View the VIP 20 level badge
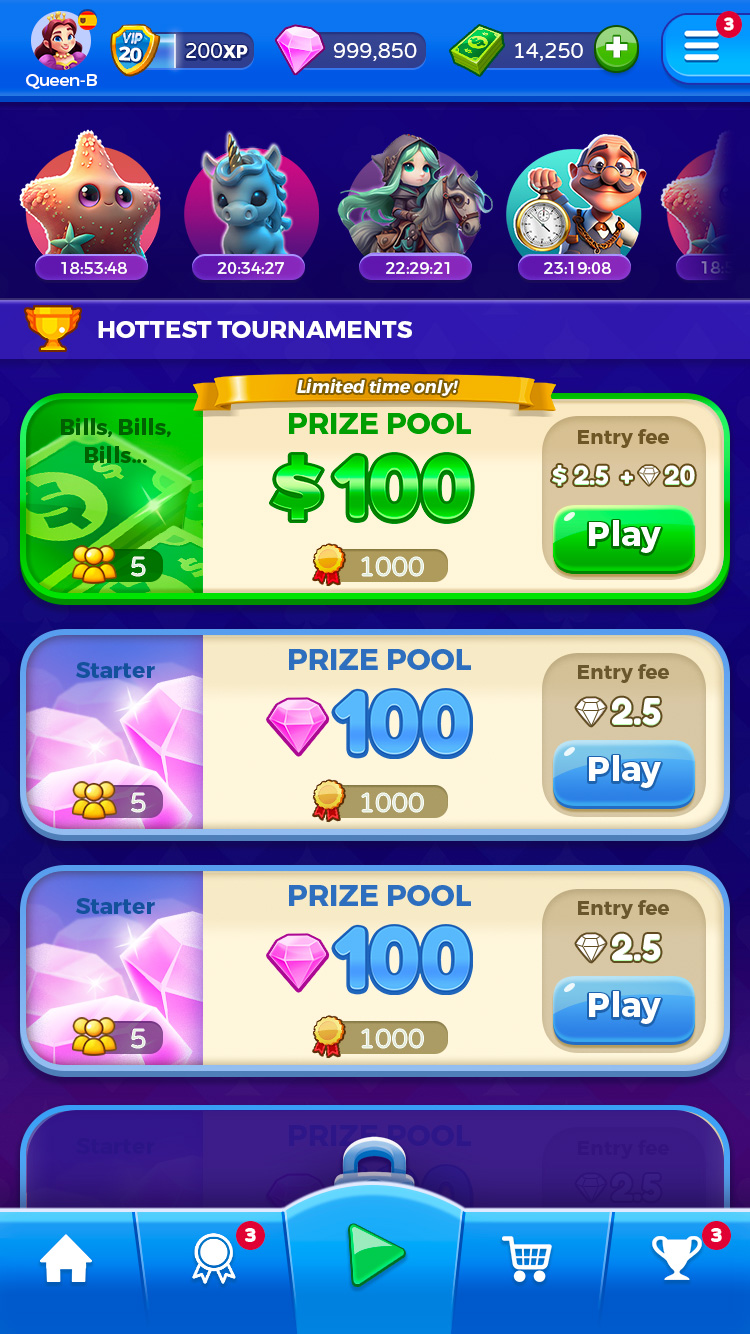This screenshot has height=1334, width=750. point(134,49)
